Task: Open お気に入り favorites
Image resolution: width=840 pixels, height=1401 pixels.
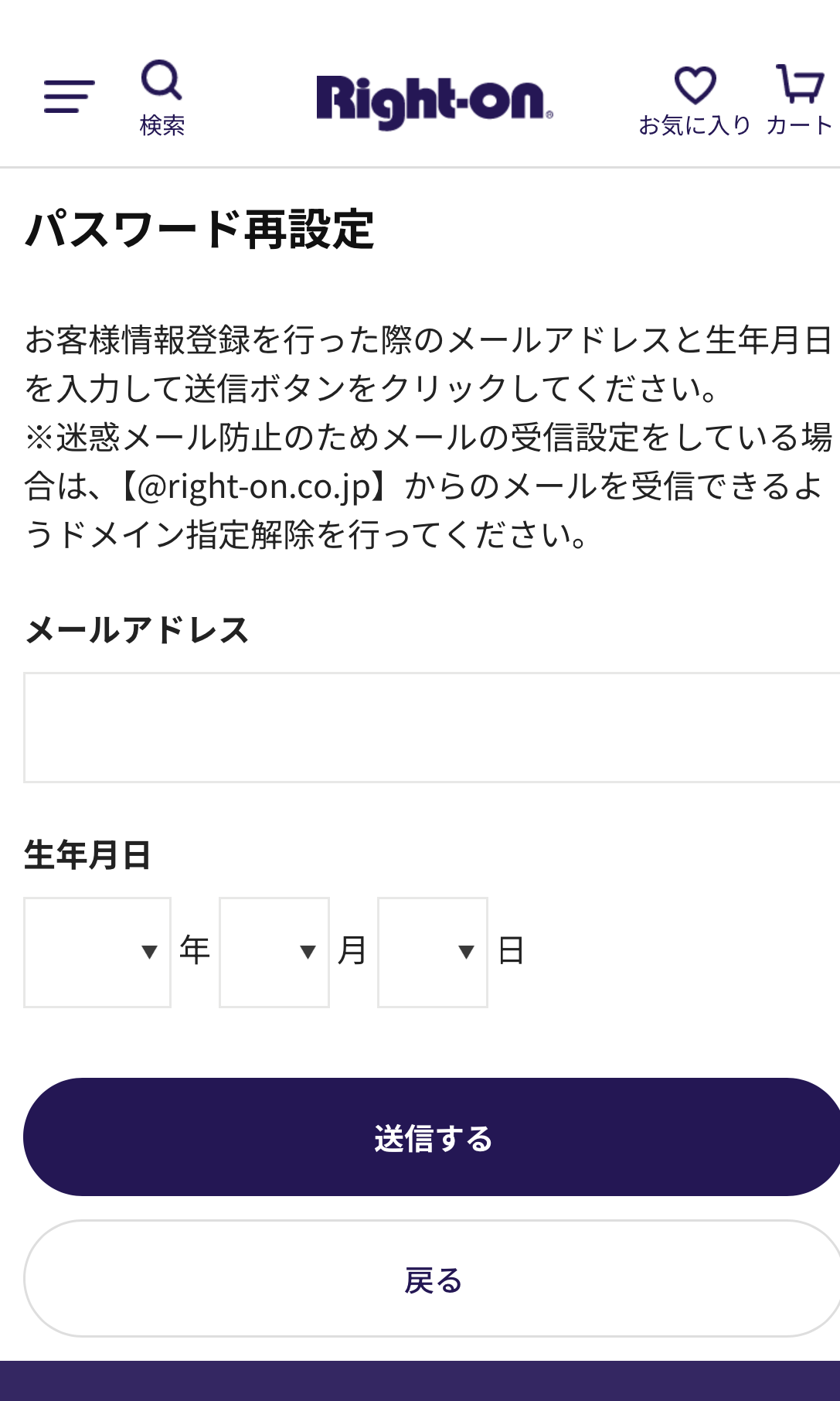Action: [x=695, y=101]
